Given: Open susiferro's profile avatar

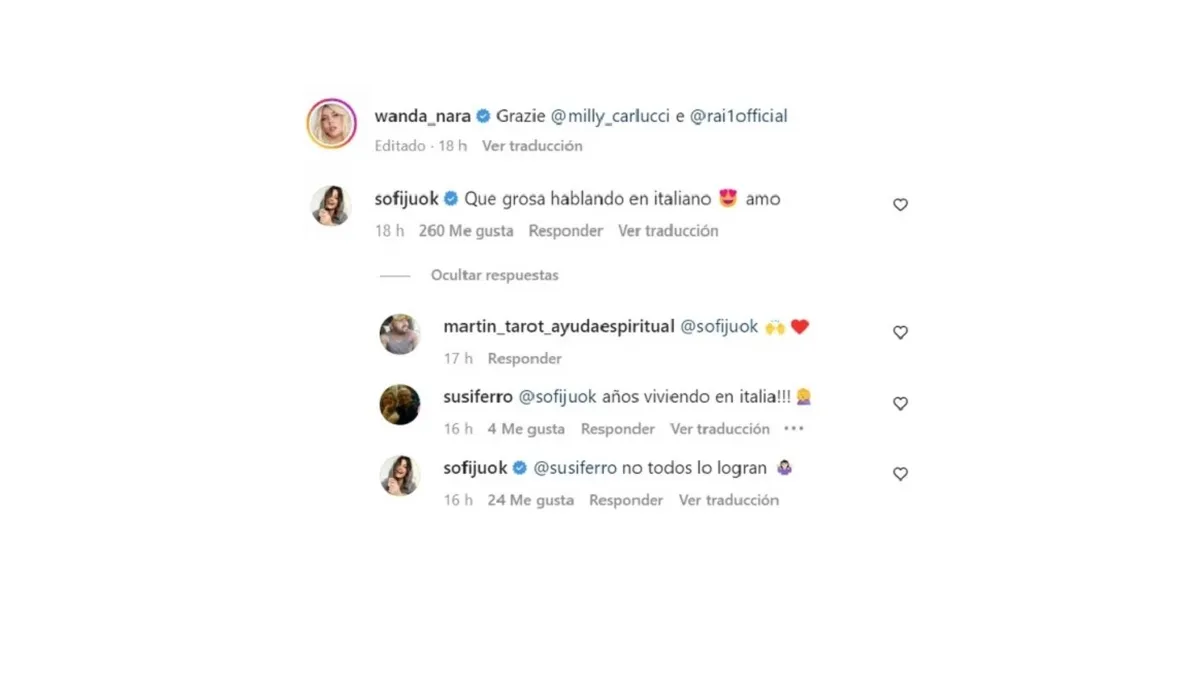Looking at the screenshot, I should pyautogui.click(x=400, y=404).
